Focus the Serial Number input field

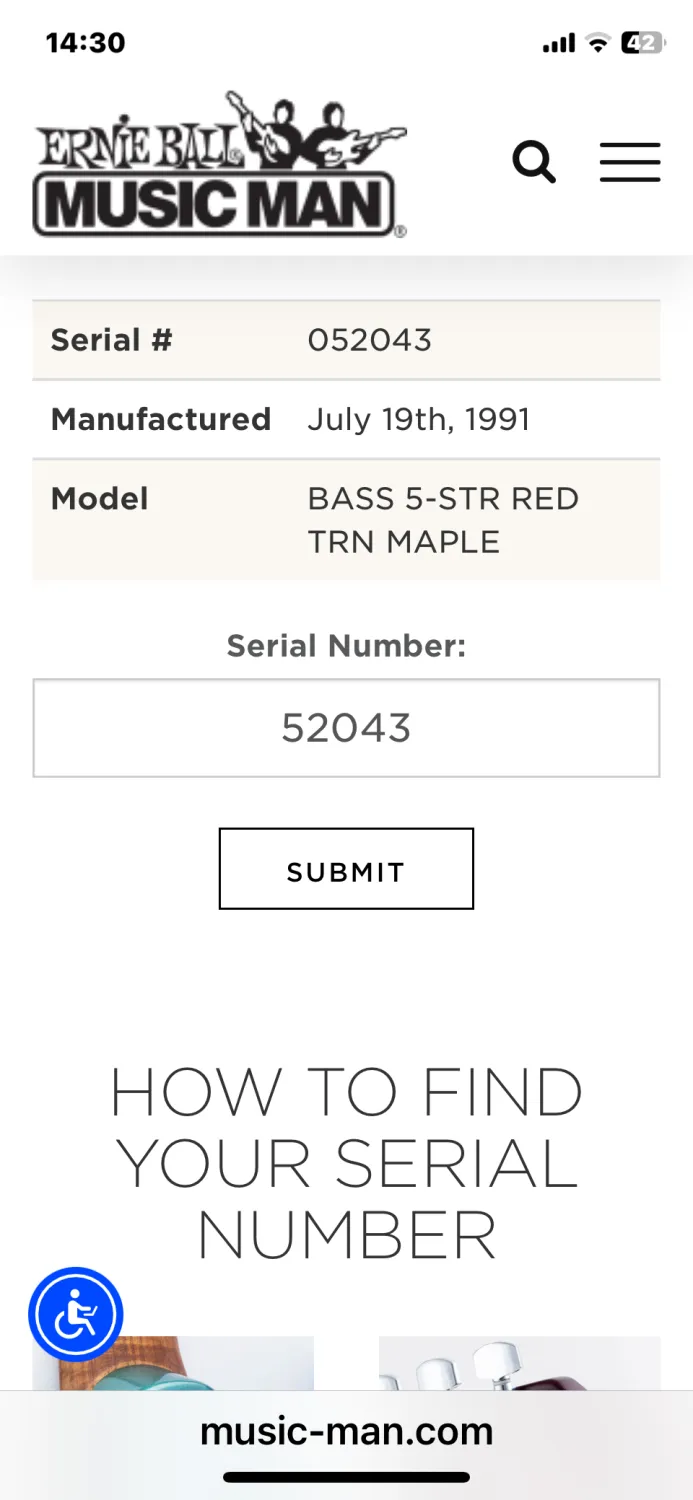(346, 728)
